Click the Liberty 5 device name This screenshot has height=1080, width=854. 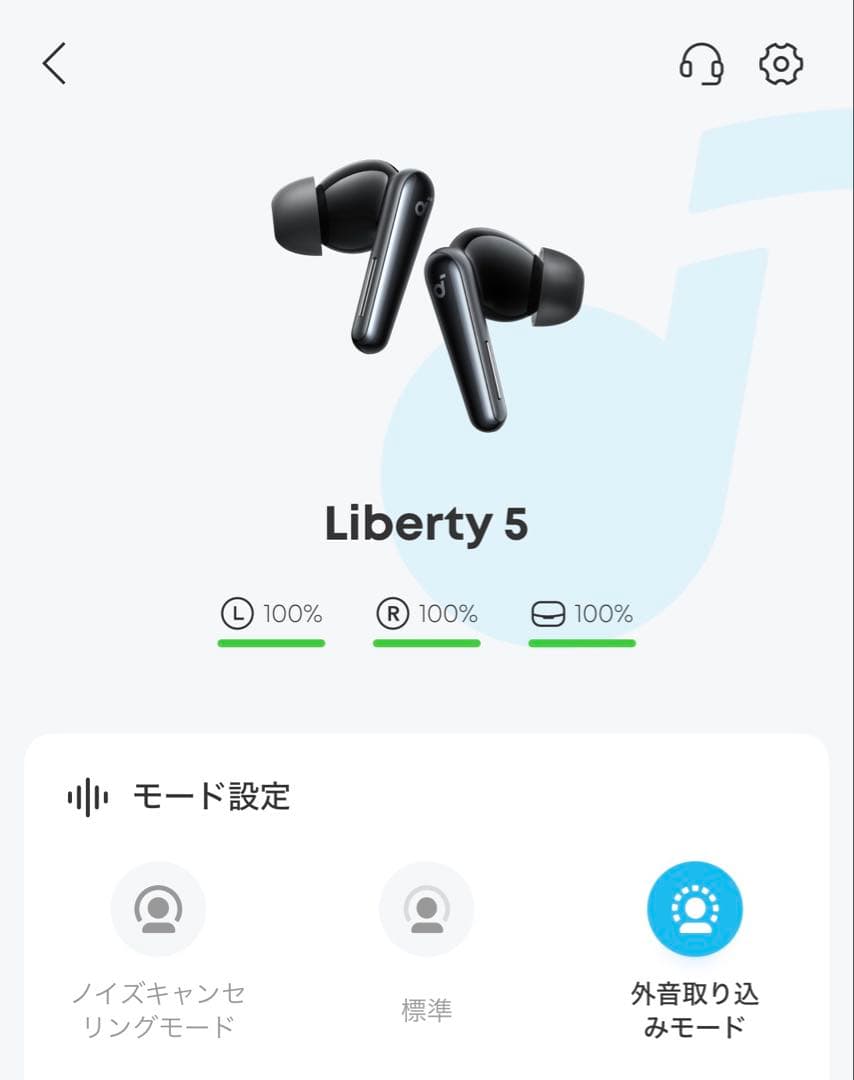pyautogui.click(x=427, y=524)
